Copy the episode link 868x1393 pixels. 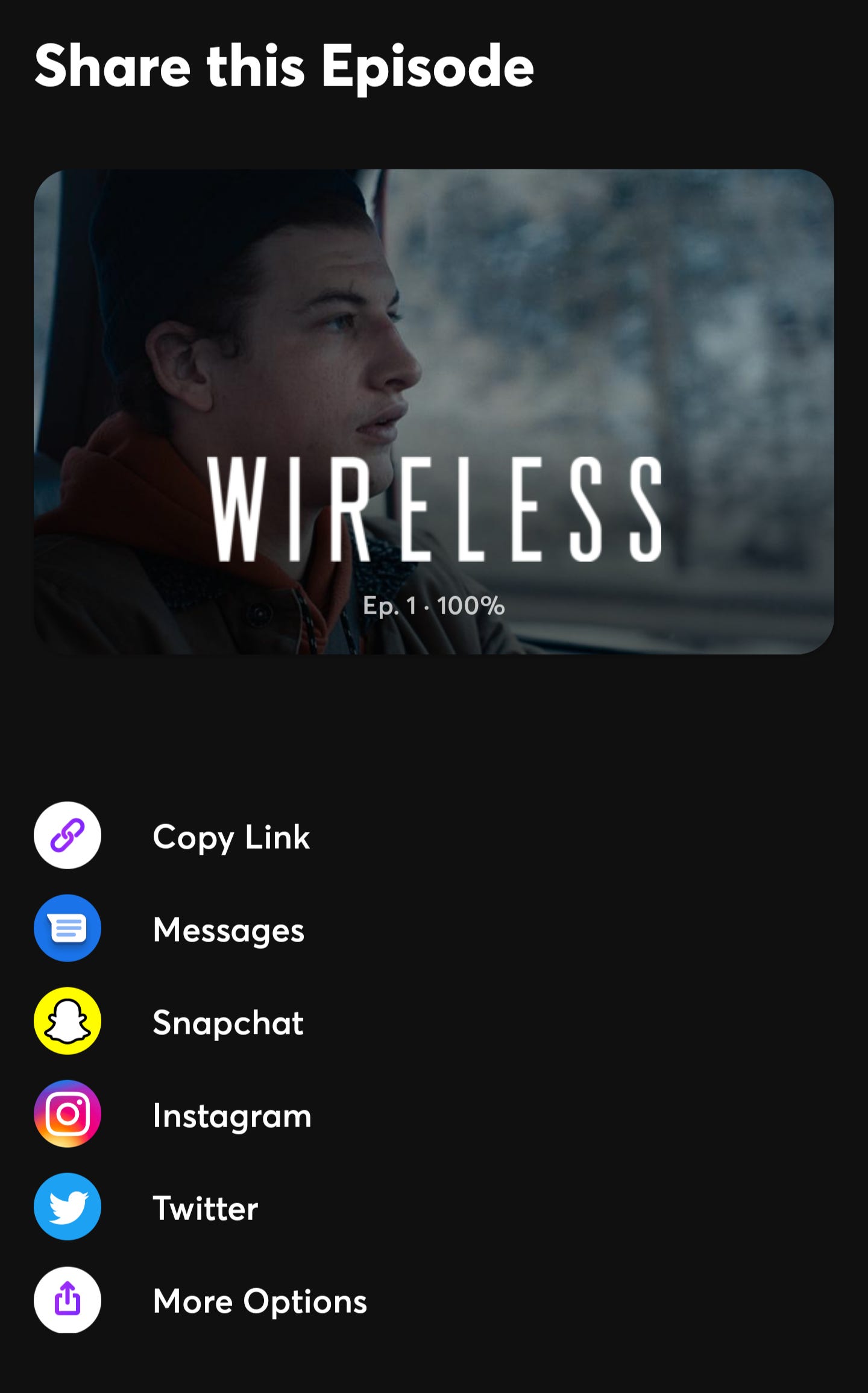(231, 836)
